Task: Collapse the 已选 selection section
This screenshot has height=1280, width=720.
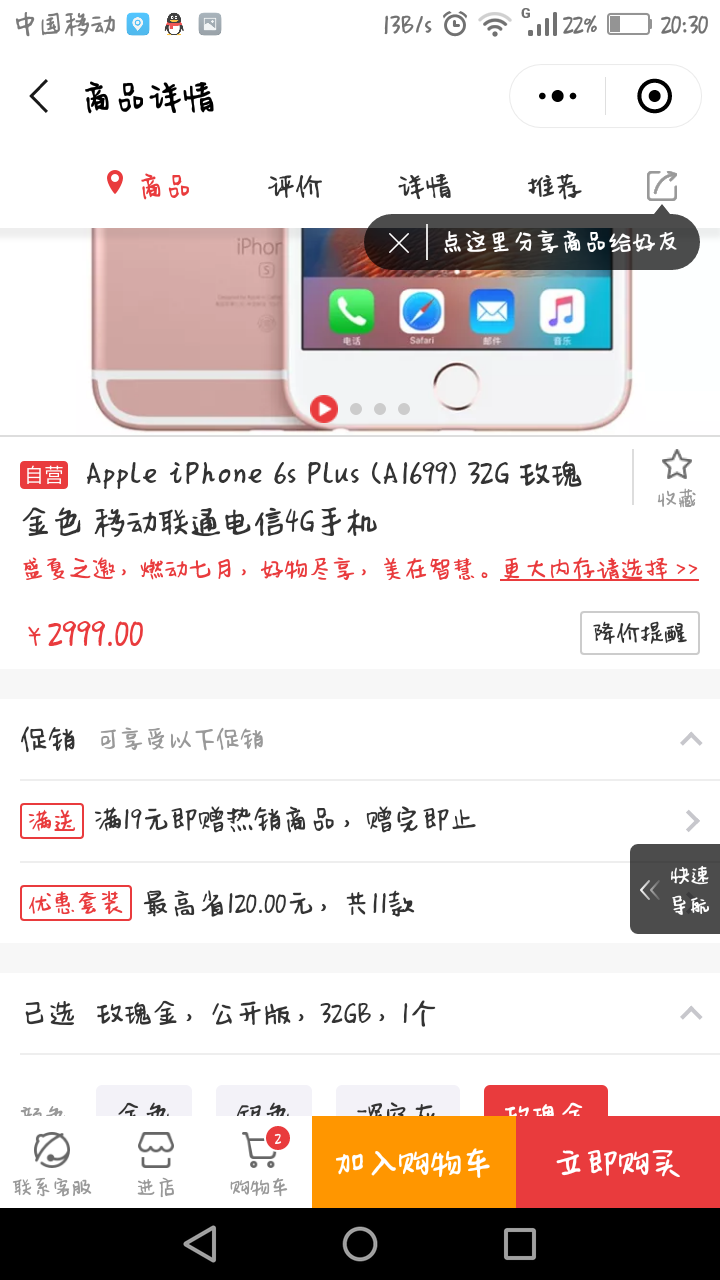Action: [690, 1013]
